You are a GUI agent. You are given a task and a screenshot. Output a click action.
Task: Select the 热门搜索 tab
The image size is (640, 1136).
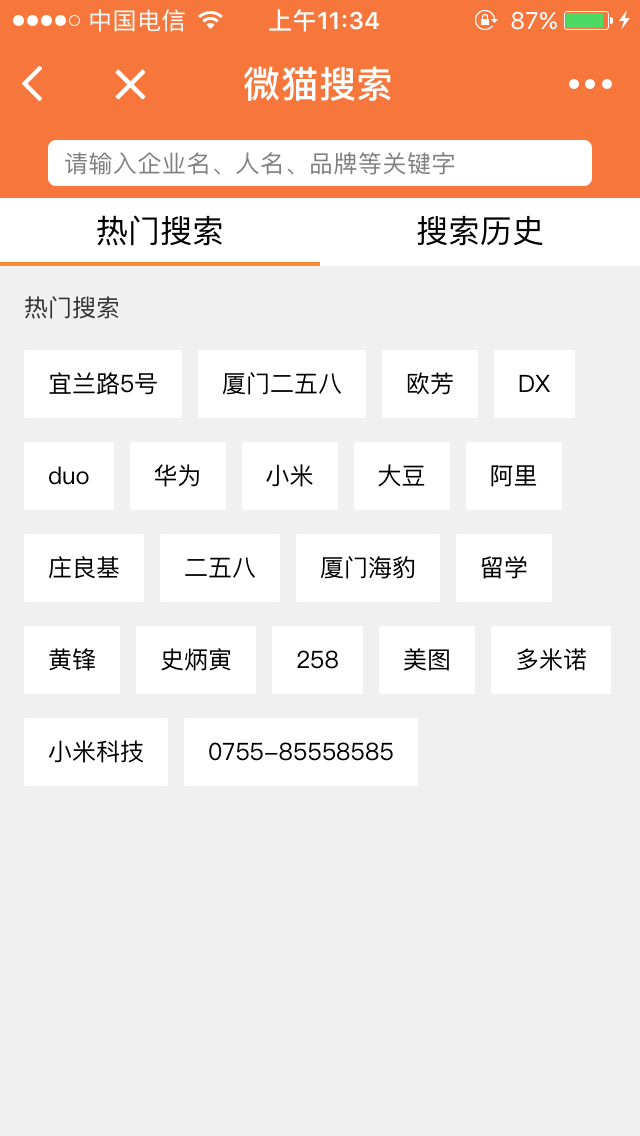pyautogui.click(x=160, y=231)
